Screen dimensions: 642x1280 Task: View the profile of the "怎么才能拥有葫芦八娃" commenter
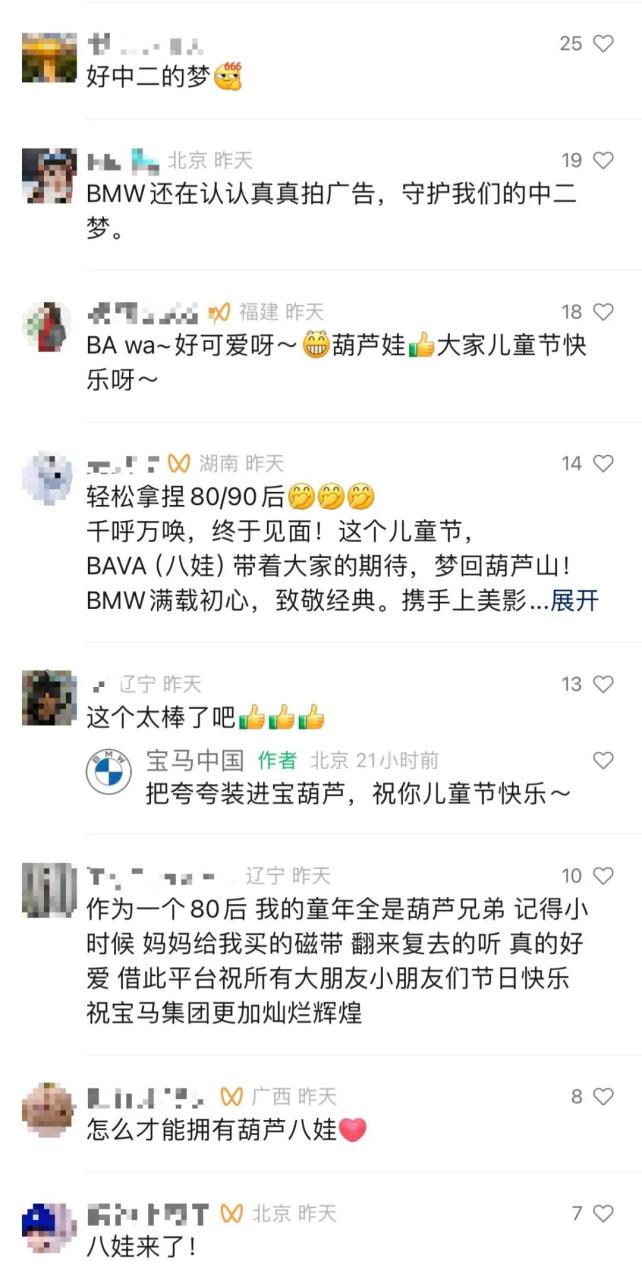[x=49, y=1110]
